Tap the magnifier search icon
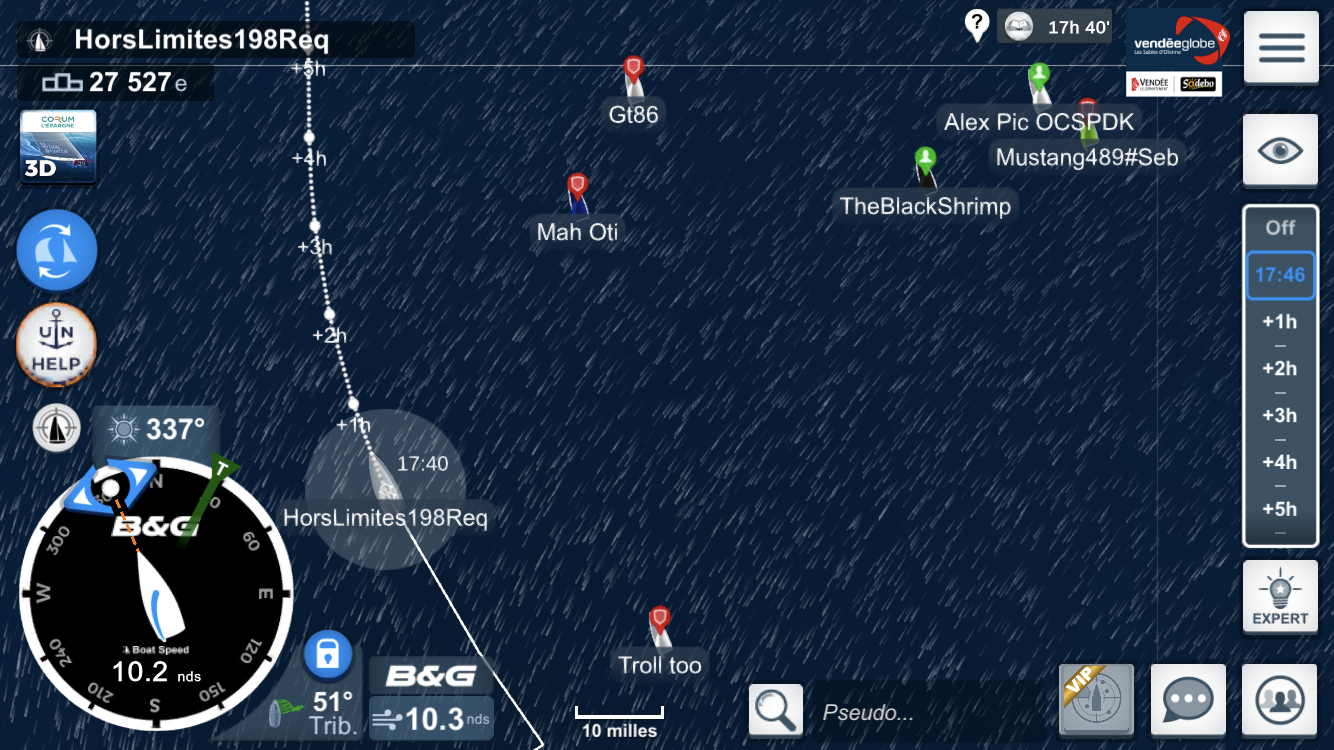This screenshot has width=1334, height=750. [775, 711]
